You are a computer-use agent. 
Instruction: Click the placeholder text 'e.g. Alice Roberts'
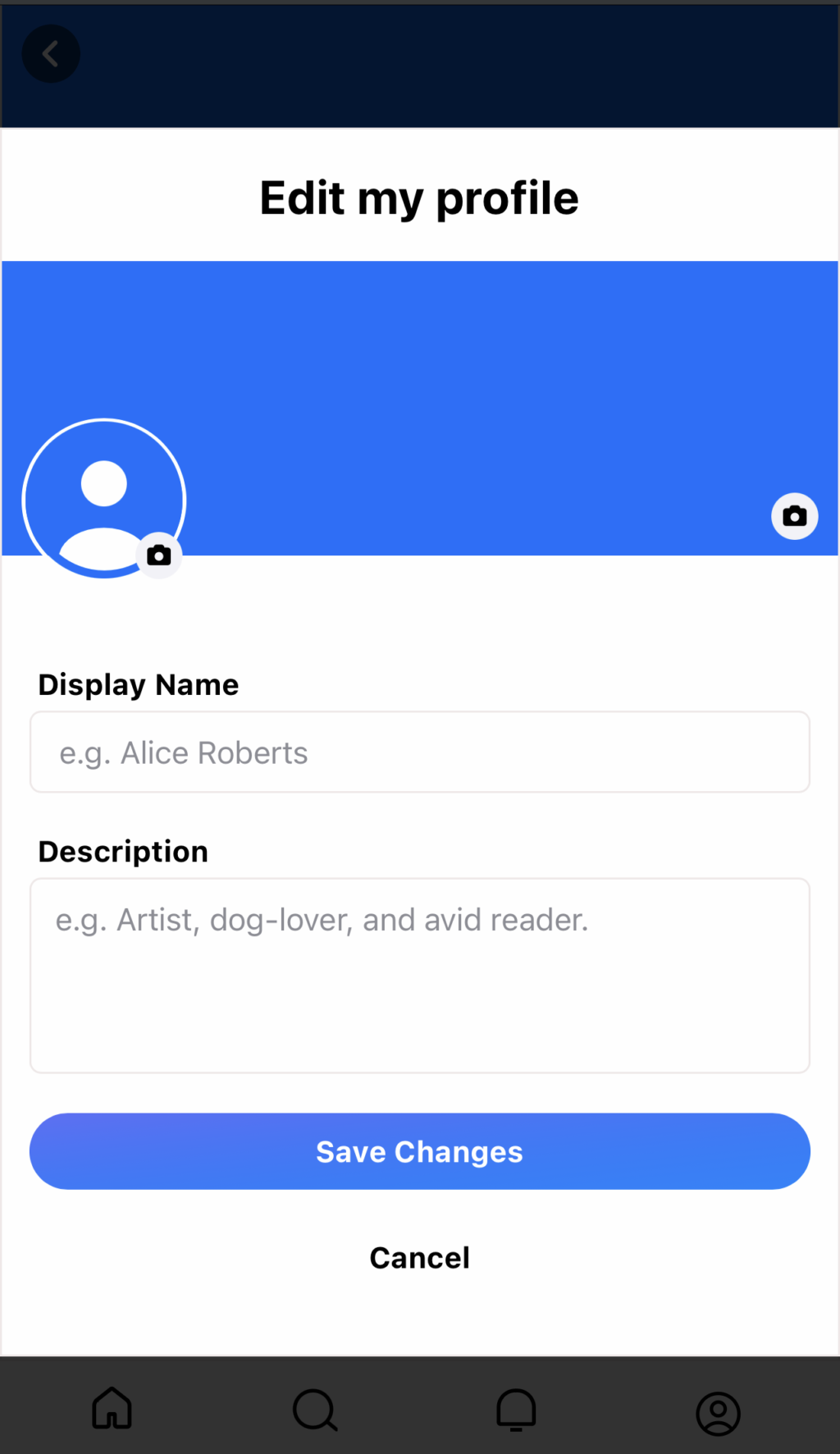[182, 752]
